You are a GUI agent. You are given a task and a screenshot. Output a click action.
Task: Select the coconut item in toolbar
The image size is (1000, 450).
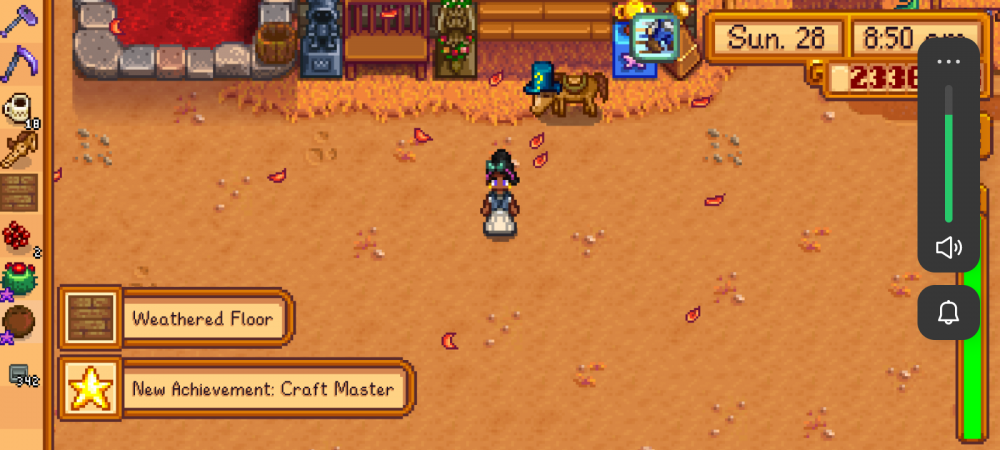[x=19, y=321]
